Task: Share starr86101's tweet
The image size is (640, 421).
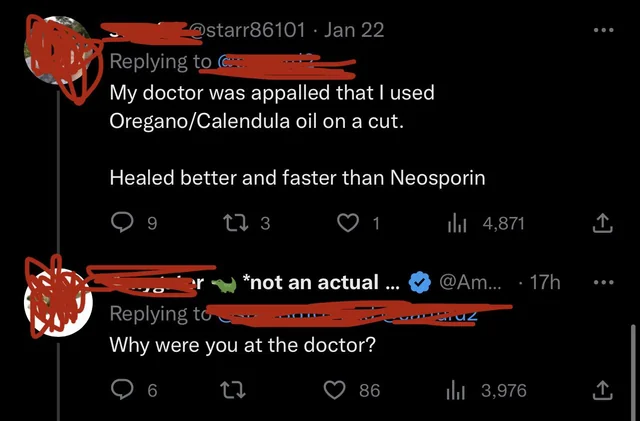Action: pyautogui.click(x=603, y=224)
